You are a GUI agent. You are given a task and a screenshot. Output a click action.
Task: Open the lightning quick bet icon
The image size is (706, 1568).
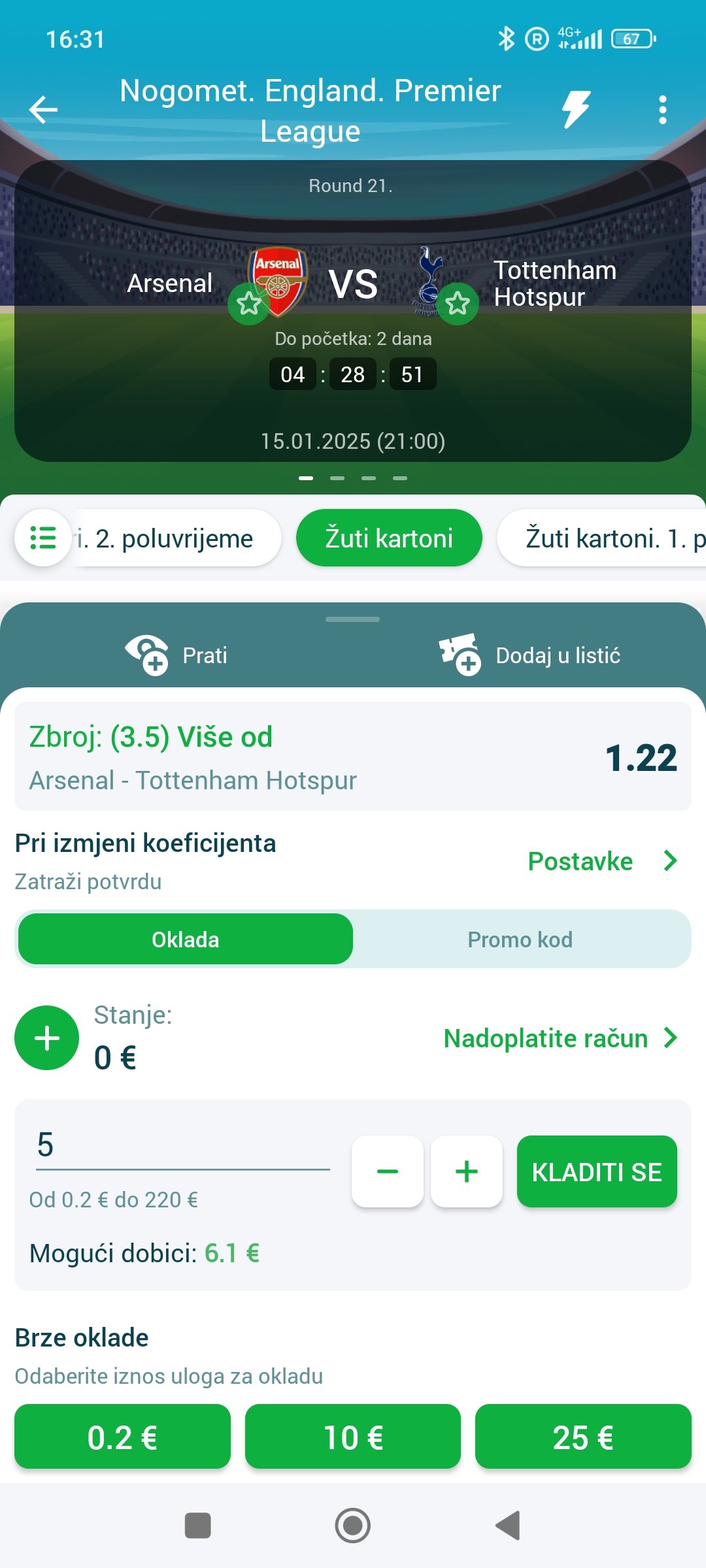click(x=576, y=110)
